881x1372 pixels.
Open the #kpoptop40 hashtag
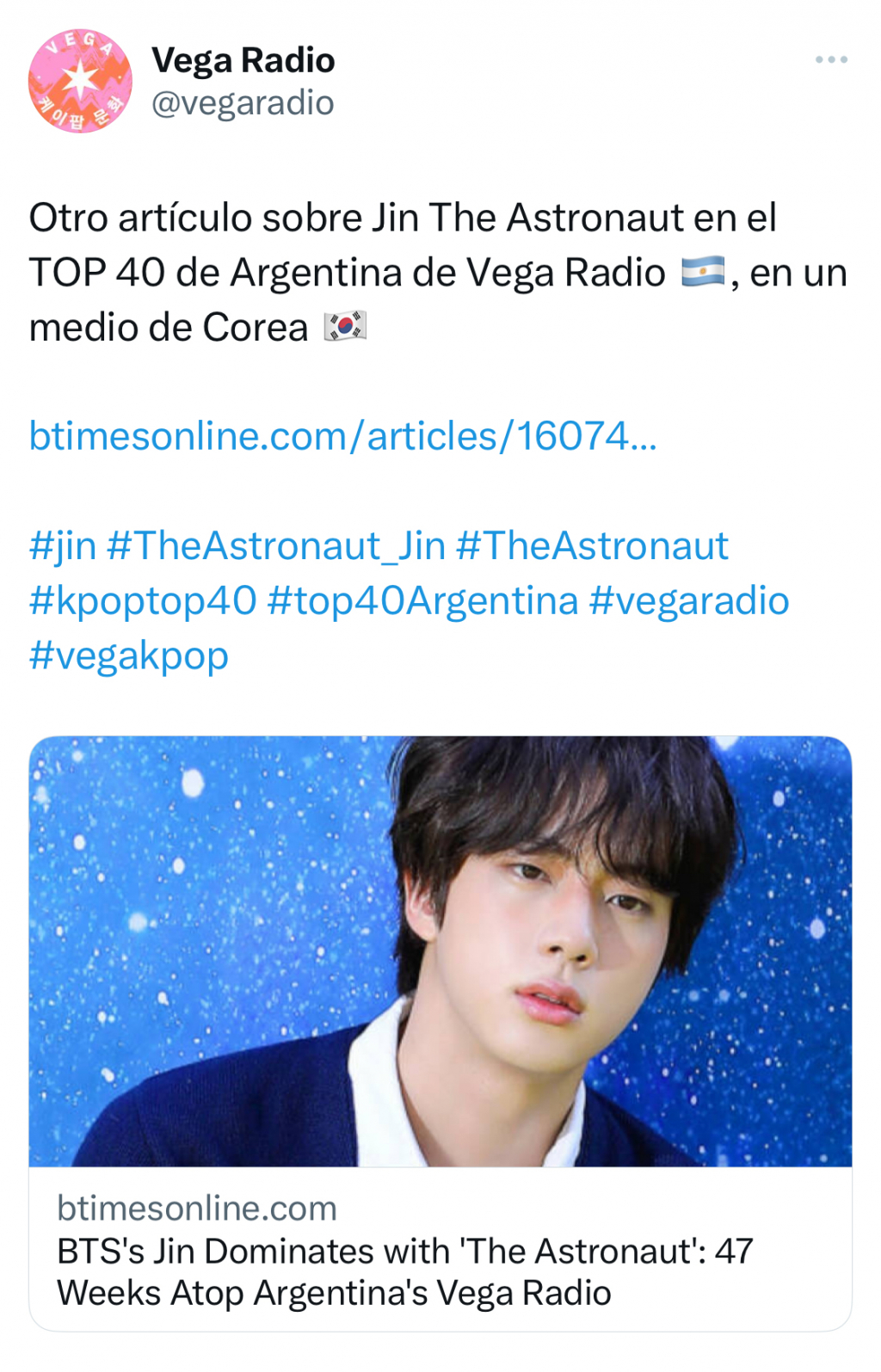pyautogui.click(x=143, y=600)
